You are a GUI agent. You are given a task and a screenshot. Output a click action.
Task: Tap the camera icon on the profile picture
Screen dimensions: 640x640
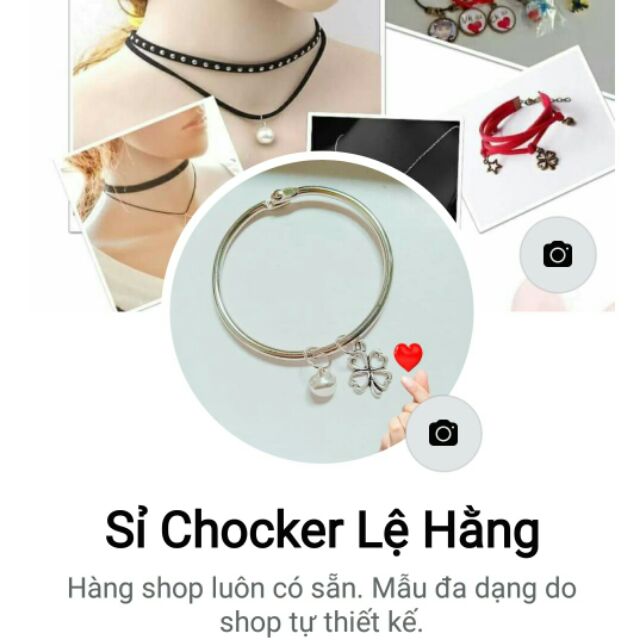click(x=443, y=433)
